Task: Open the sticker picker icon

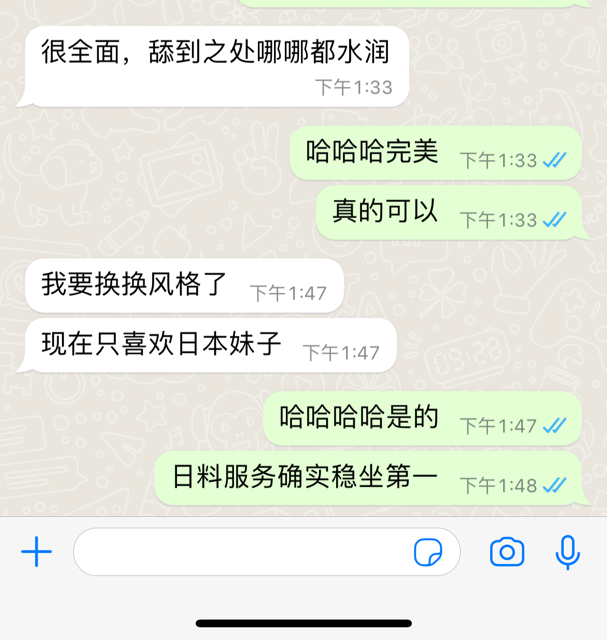Action: click(428, 551)
